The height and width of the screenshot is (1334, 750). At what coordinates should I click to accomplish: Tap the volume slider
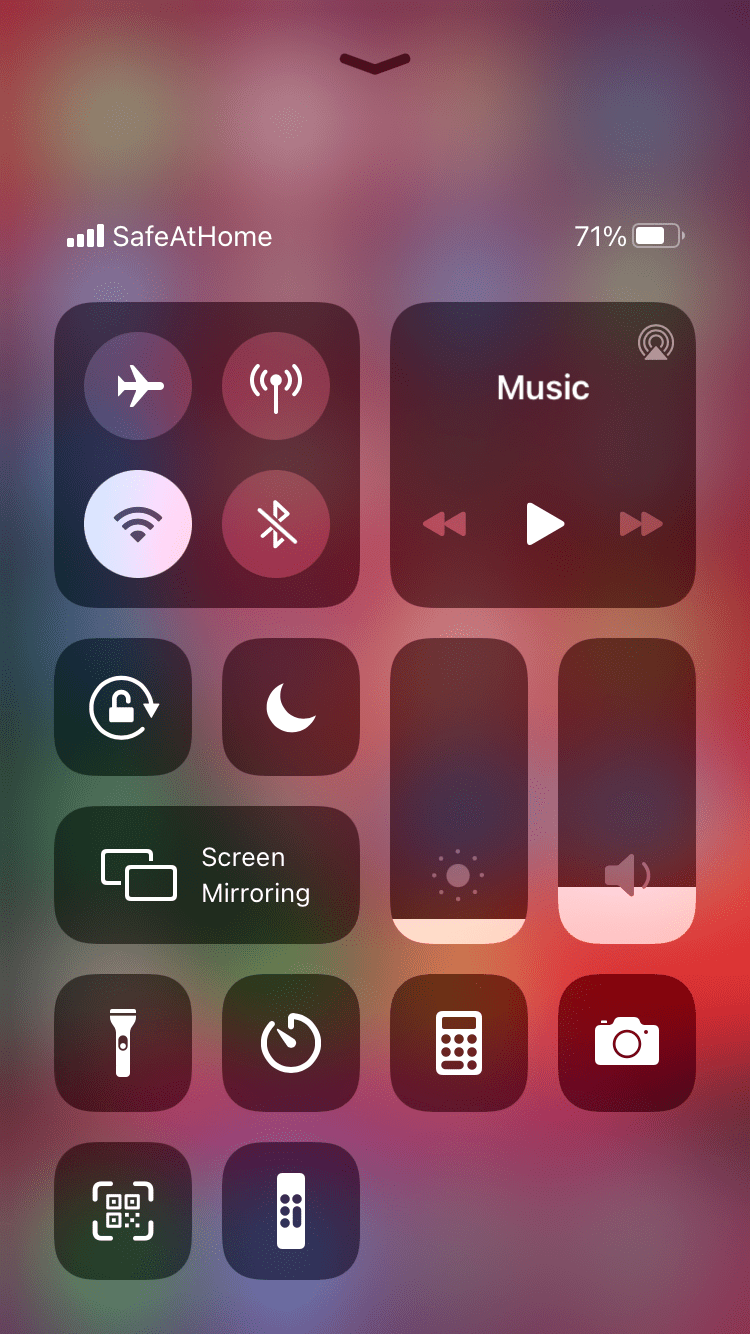click(626, 790)
